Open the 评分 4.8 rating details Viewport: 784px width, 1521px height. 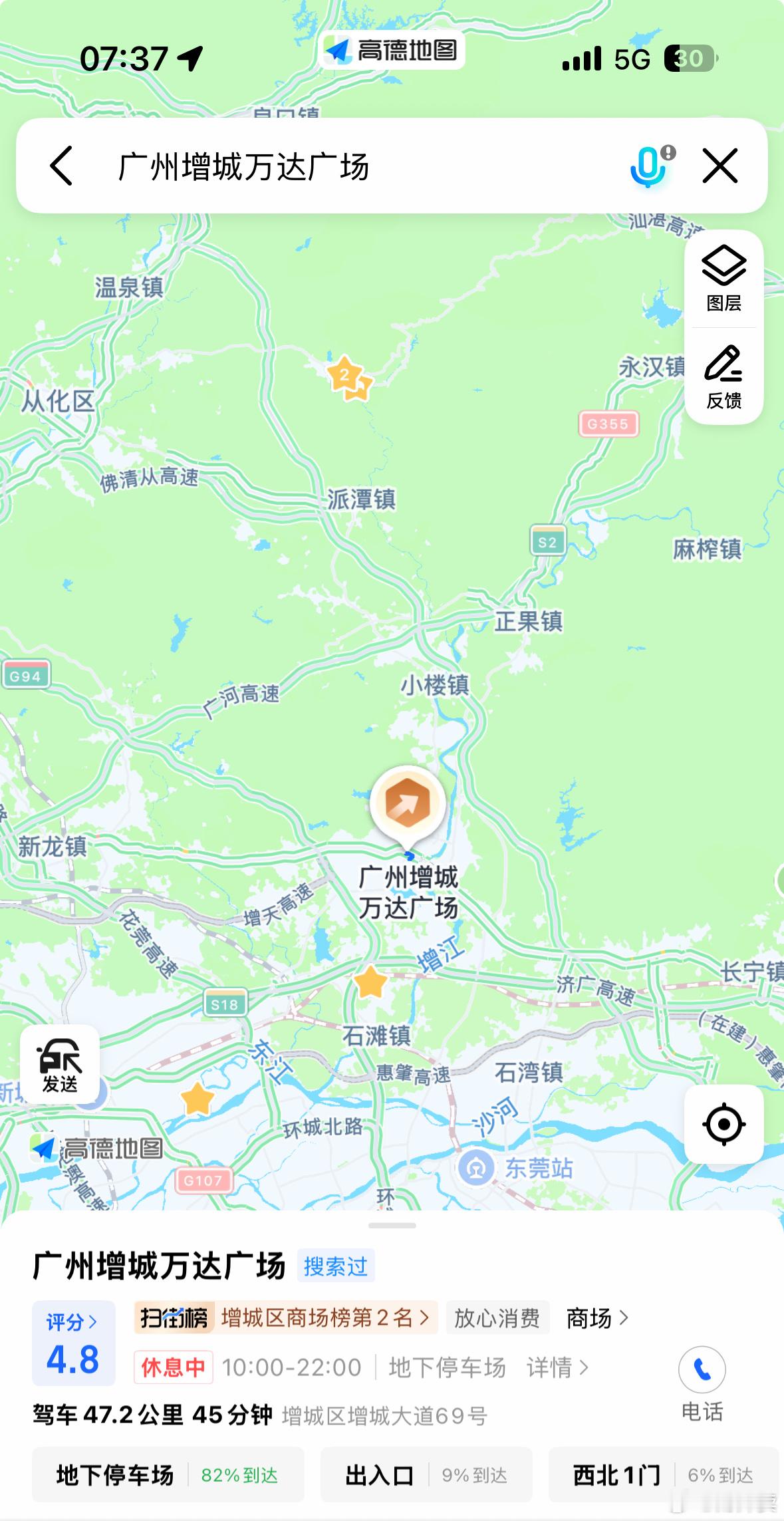73,1343
